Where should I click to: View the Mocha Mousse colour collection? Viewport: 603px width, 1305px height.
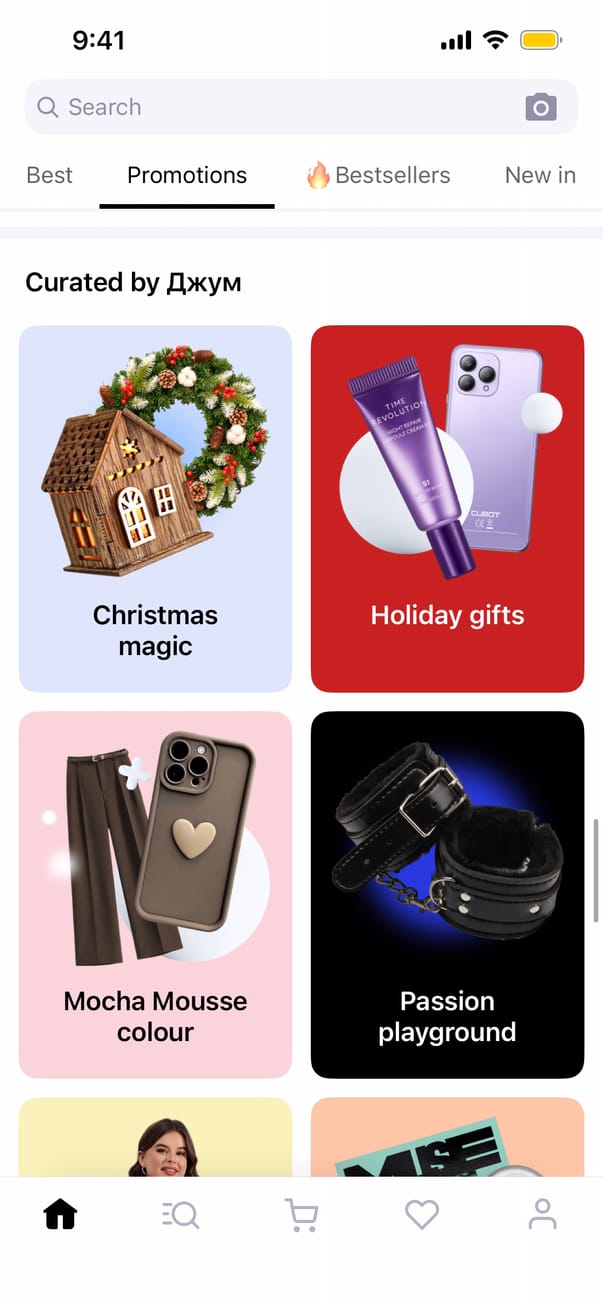[155, 894]
